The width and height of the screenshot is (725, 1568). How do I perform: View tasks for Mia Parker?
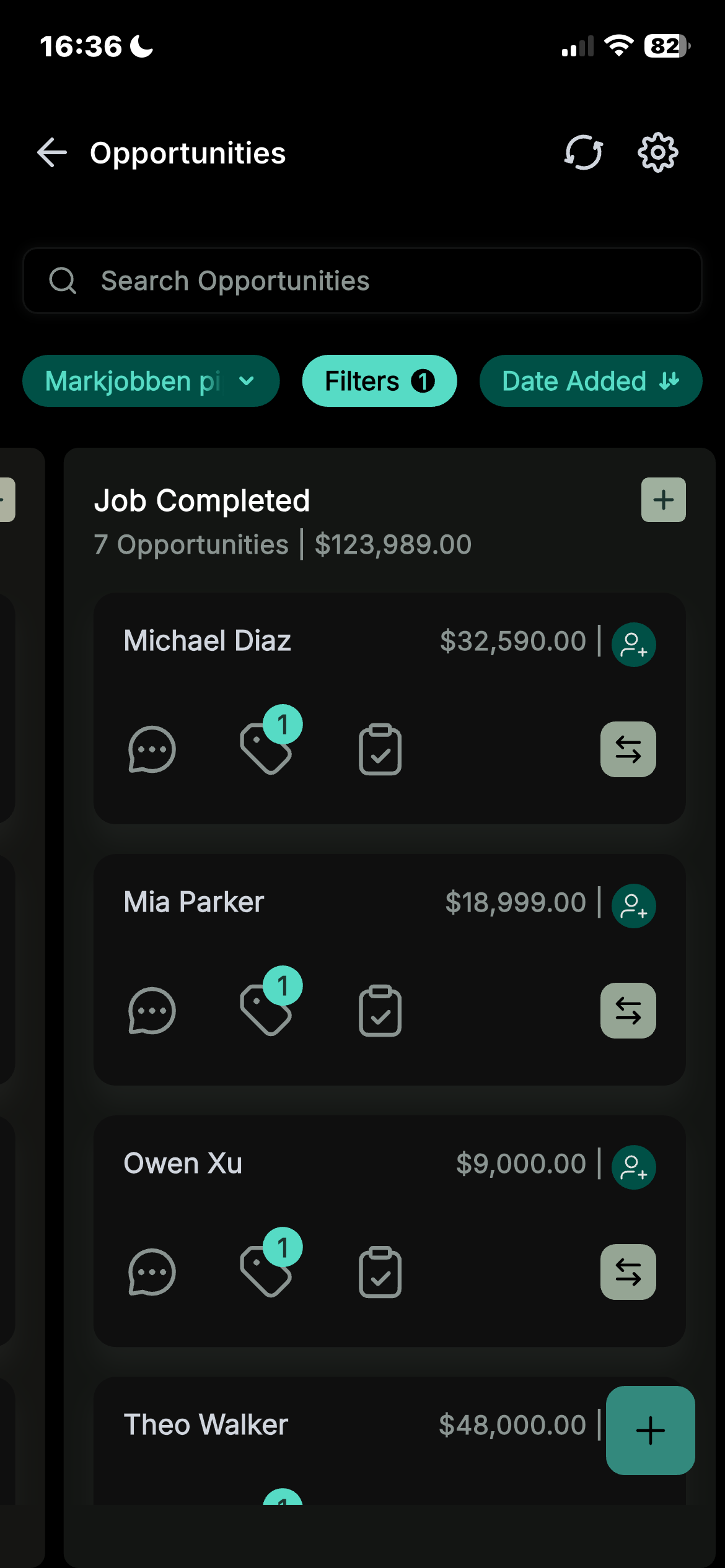pos(380,1011)
